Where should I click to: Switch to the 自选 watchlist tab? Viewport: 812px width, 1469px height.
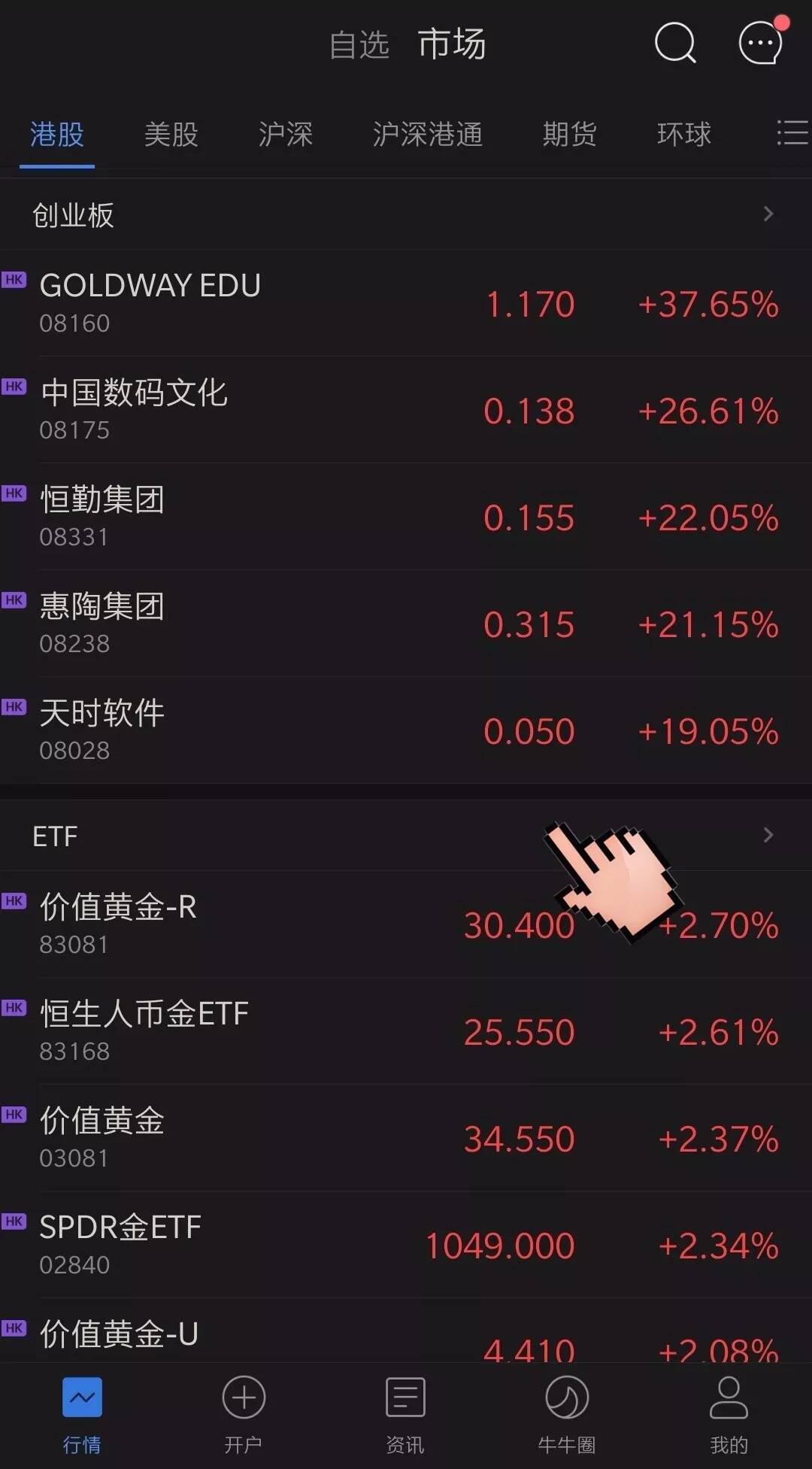(359, 45)
